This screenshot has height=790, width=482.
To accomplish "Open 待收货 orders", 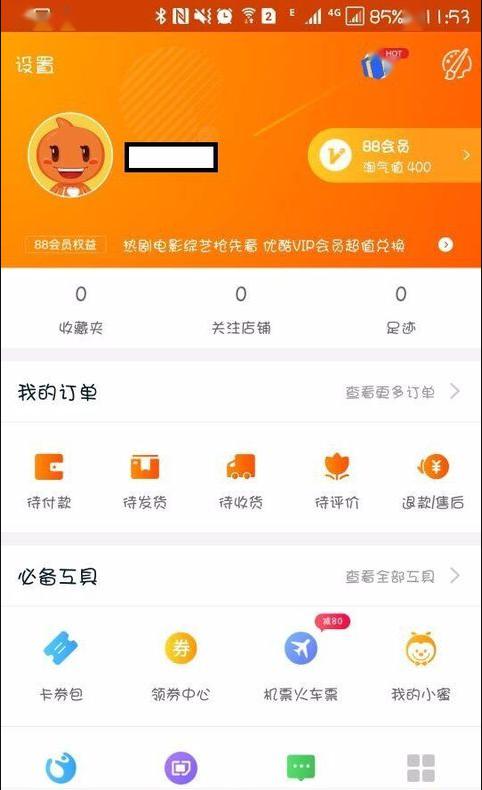I will (241, 481).
